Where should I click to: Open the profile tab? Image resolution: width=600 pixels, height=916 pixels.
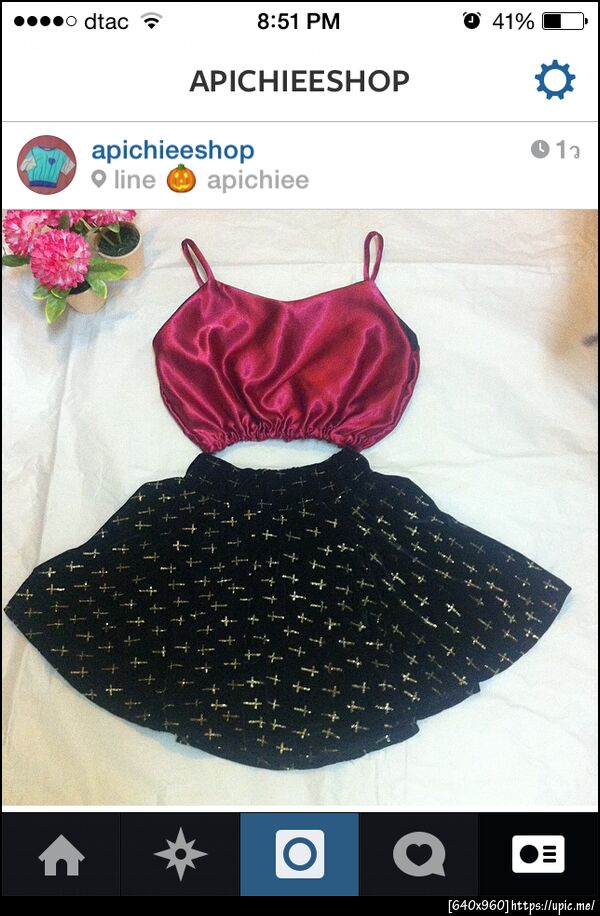coord(539,855)
